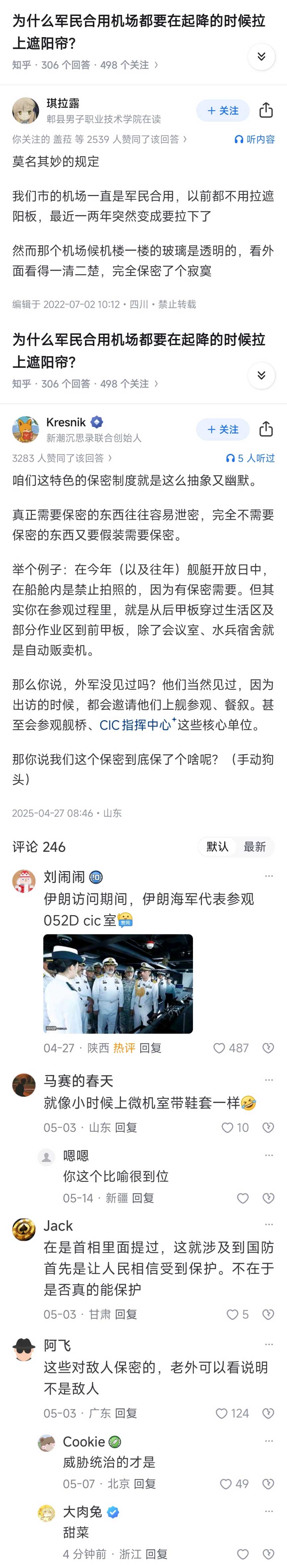Like 大肉兔's comment
The width and height of the screenshot is (287, 1568).
(242, 1554)
